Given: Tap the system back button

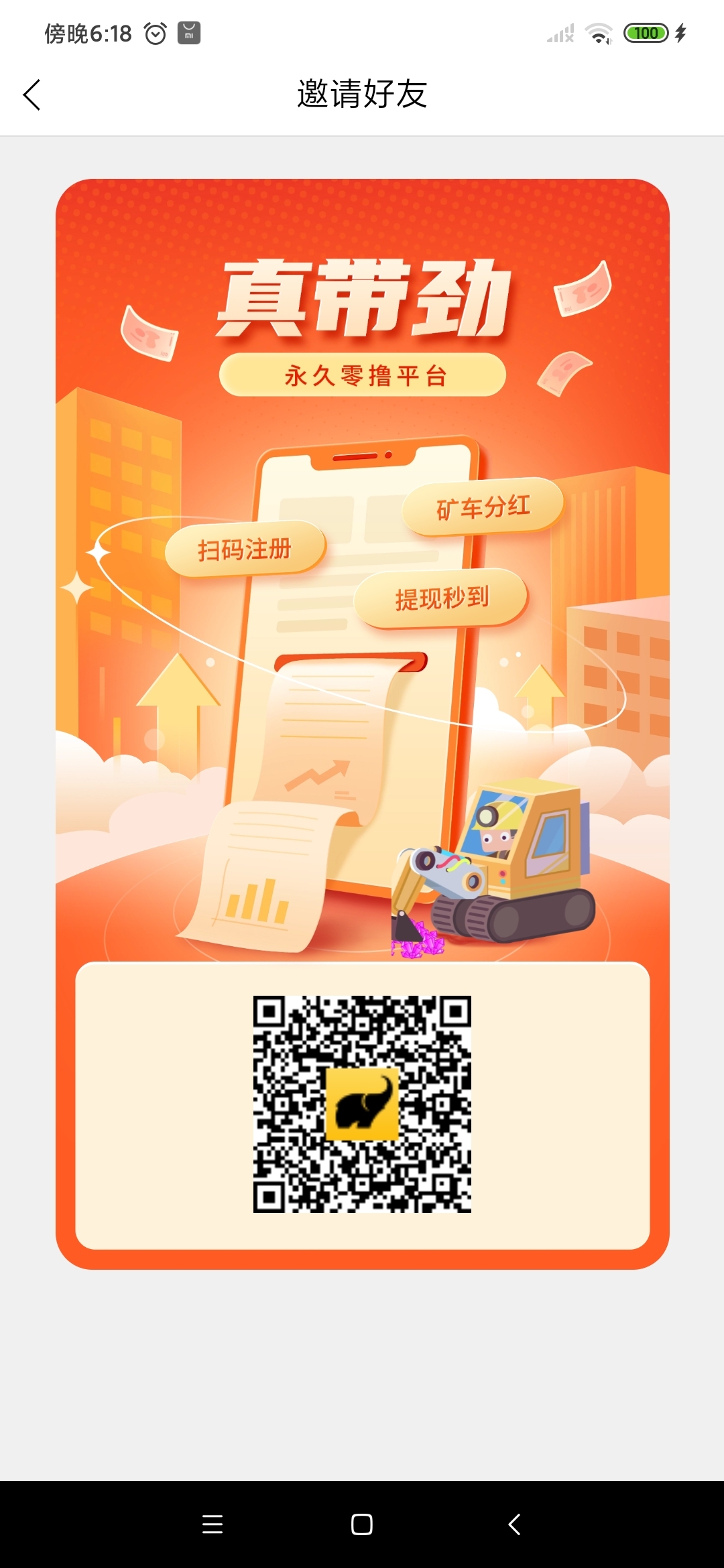Looking at the screenshot, I should pos(514,1524).
